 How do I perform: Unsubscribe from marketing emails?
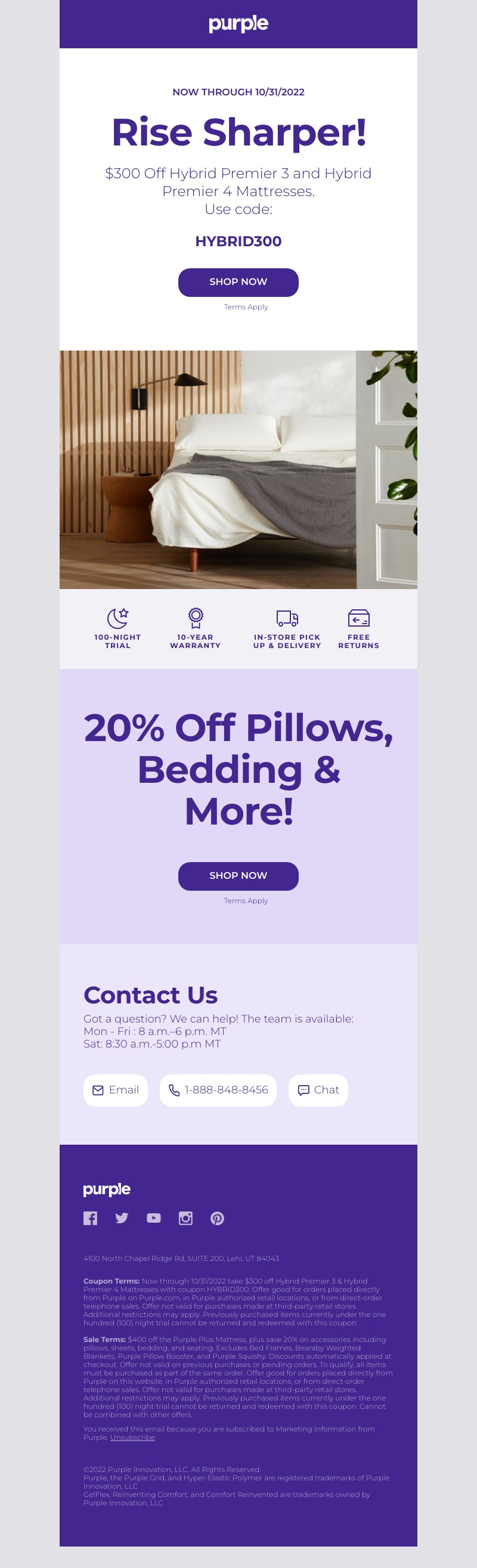(x=132, y=1437)
